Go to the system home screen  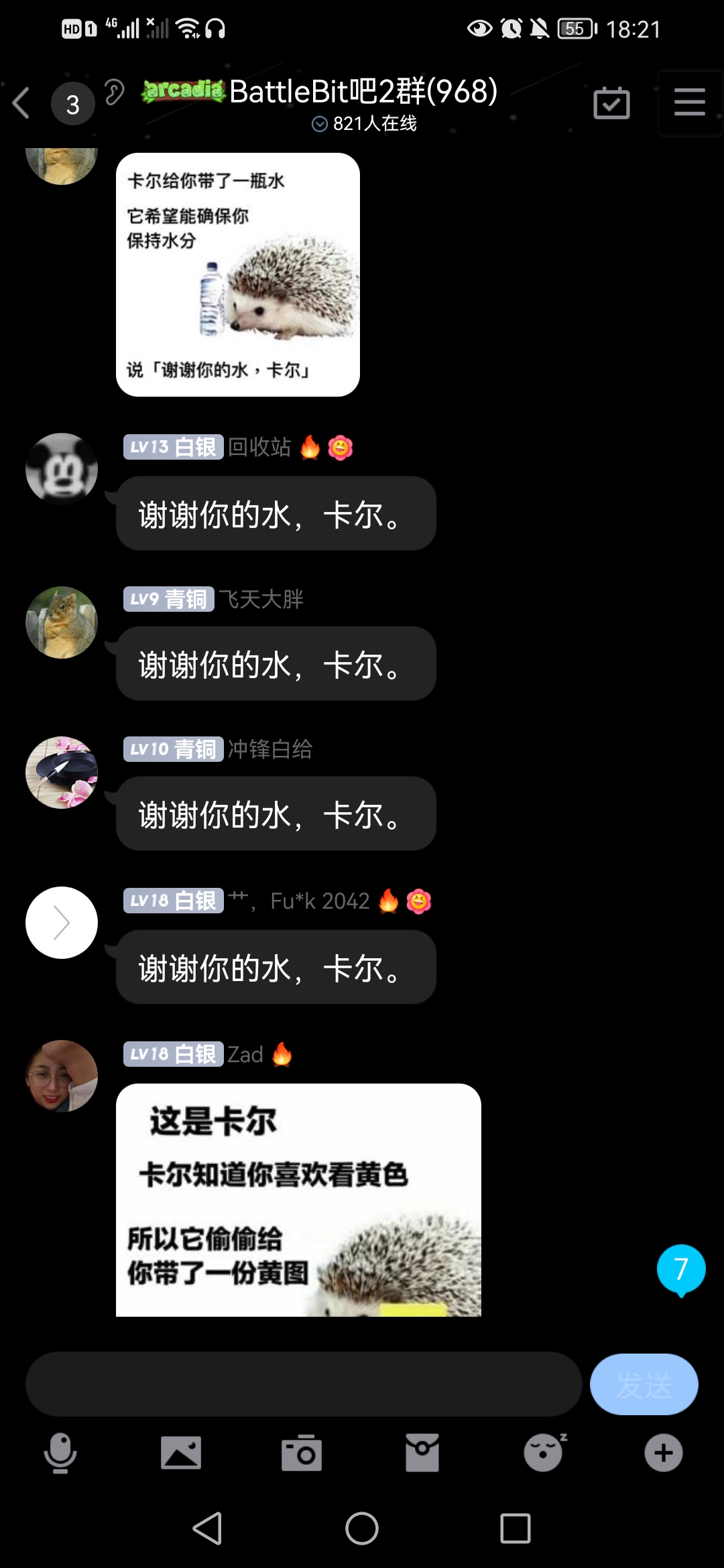pos(362,1528)
